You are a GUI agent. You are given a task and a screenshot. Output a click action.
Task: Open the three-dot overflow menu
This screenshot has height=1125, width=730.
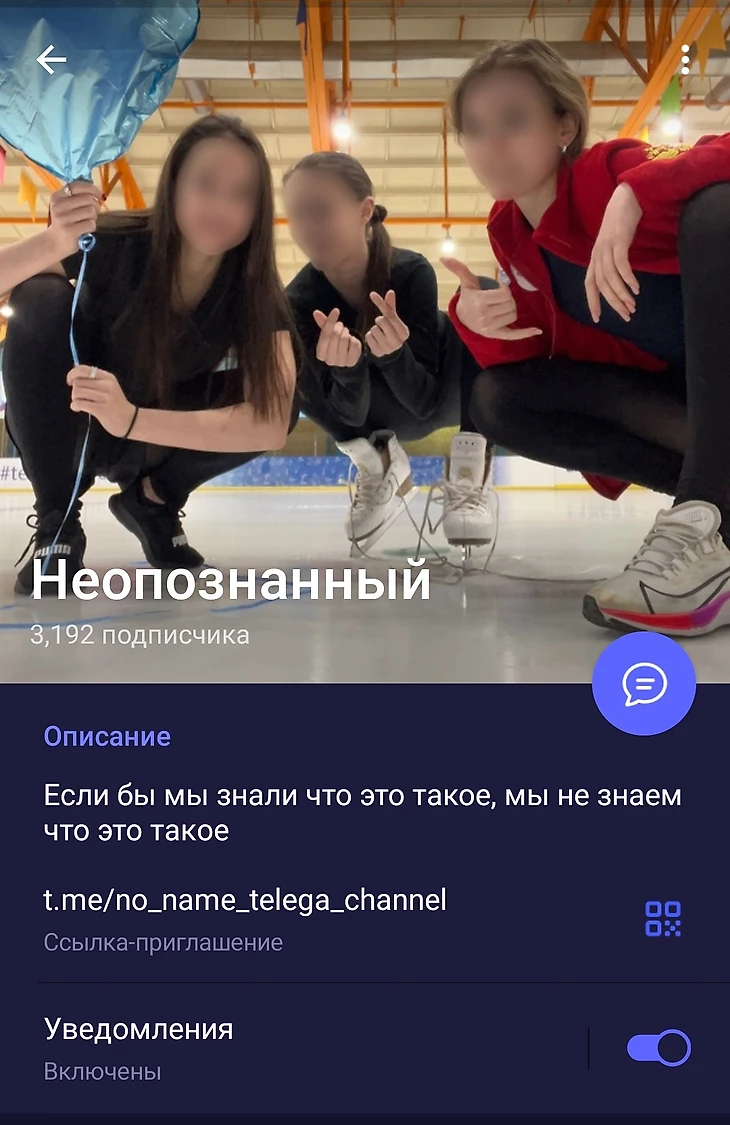(685, 60)
